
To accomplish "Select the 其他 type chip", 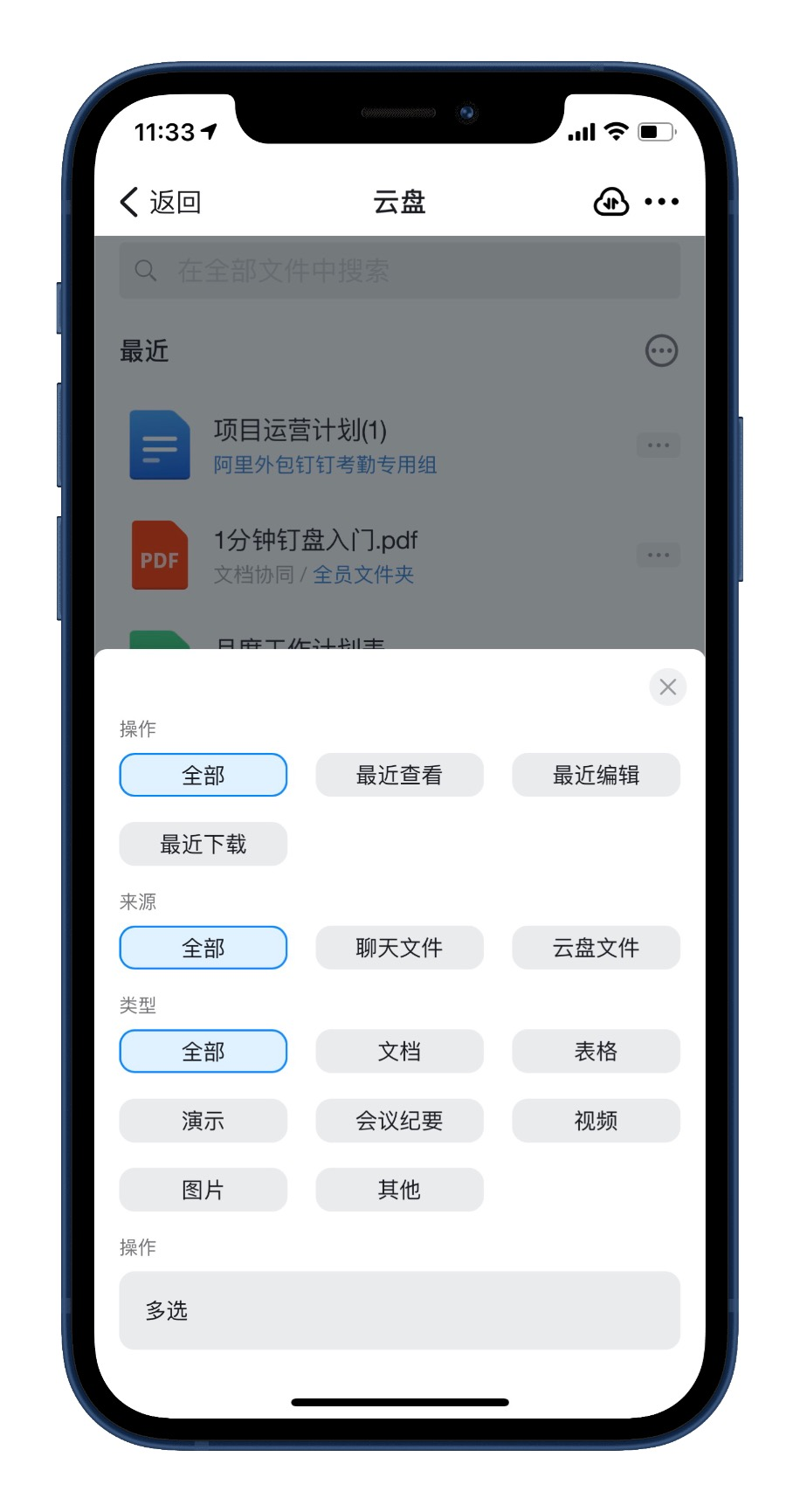I will [x=399, y=1190].
